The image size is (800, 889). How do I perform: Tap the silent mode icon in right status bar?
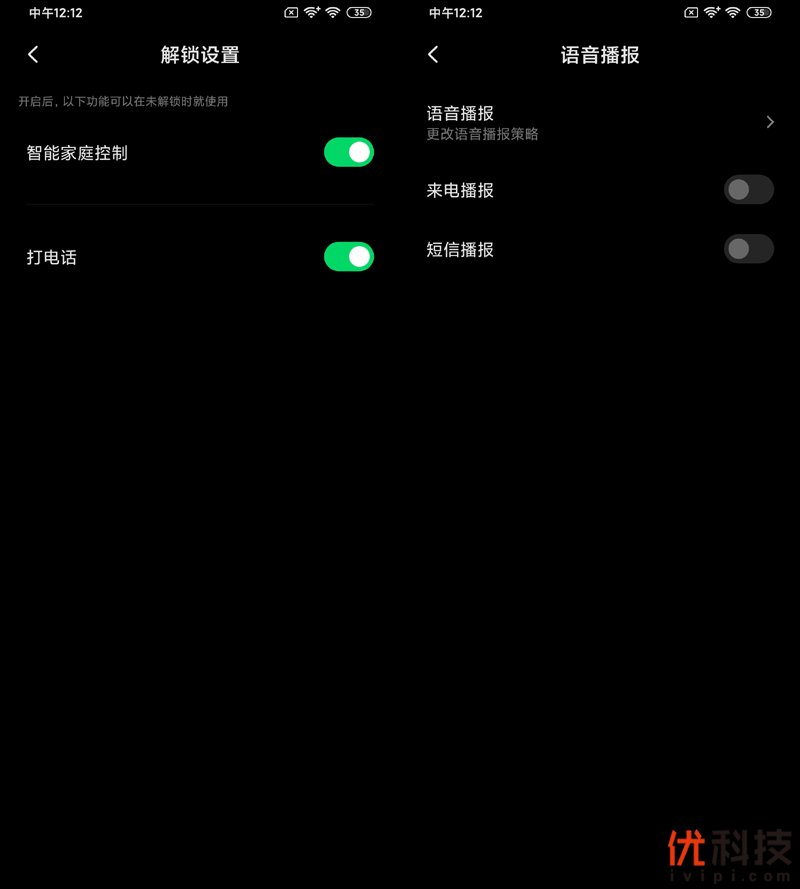pyautogui.click(x=691, y=13)
